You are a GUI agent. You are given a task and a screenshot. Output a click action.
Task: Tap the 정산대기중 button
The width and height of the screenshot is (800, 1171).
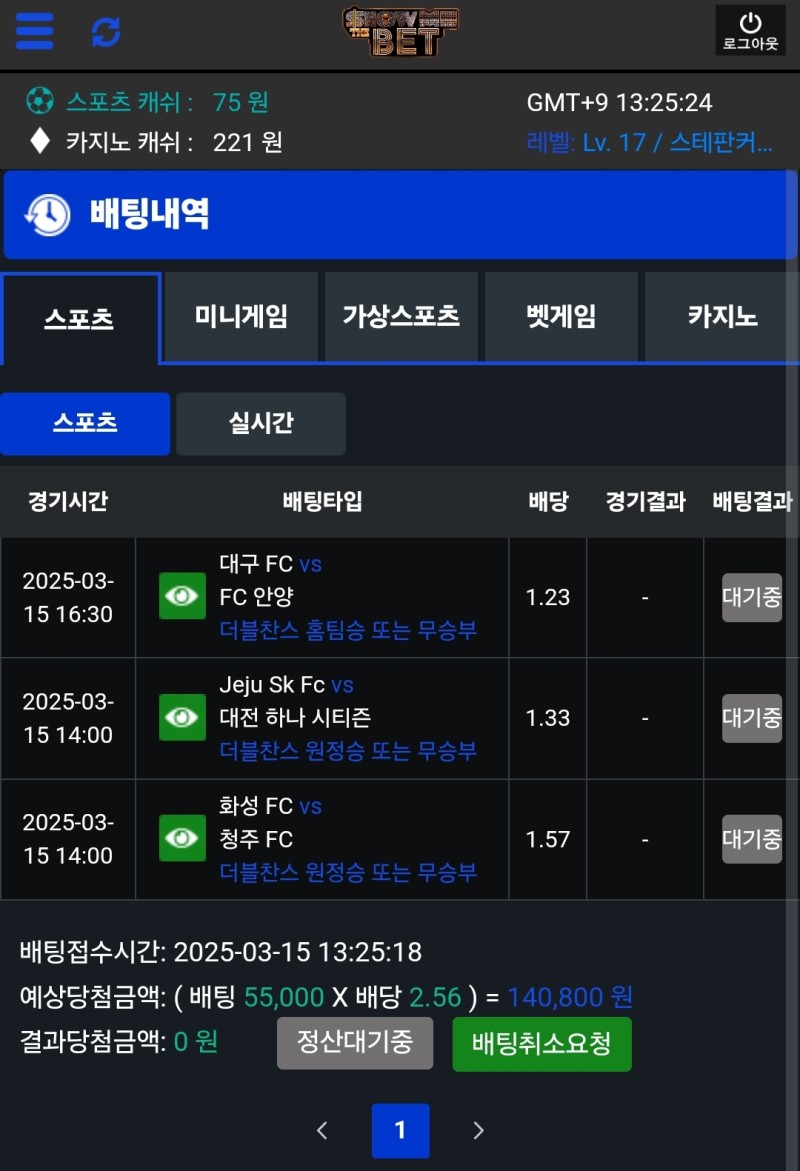(x=355, y=1043)
